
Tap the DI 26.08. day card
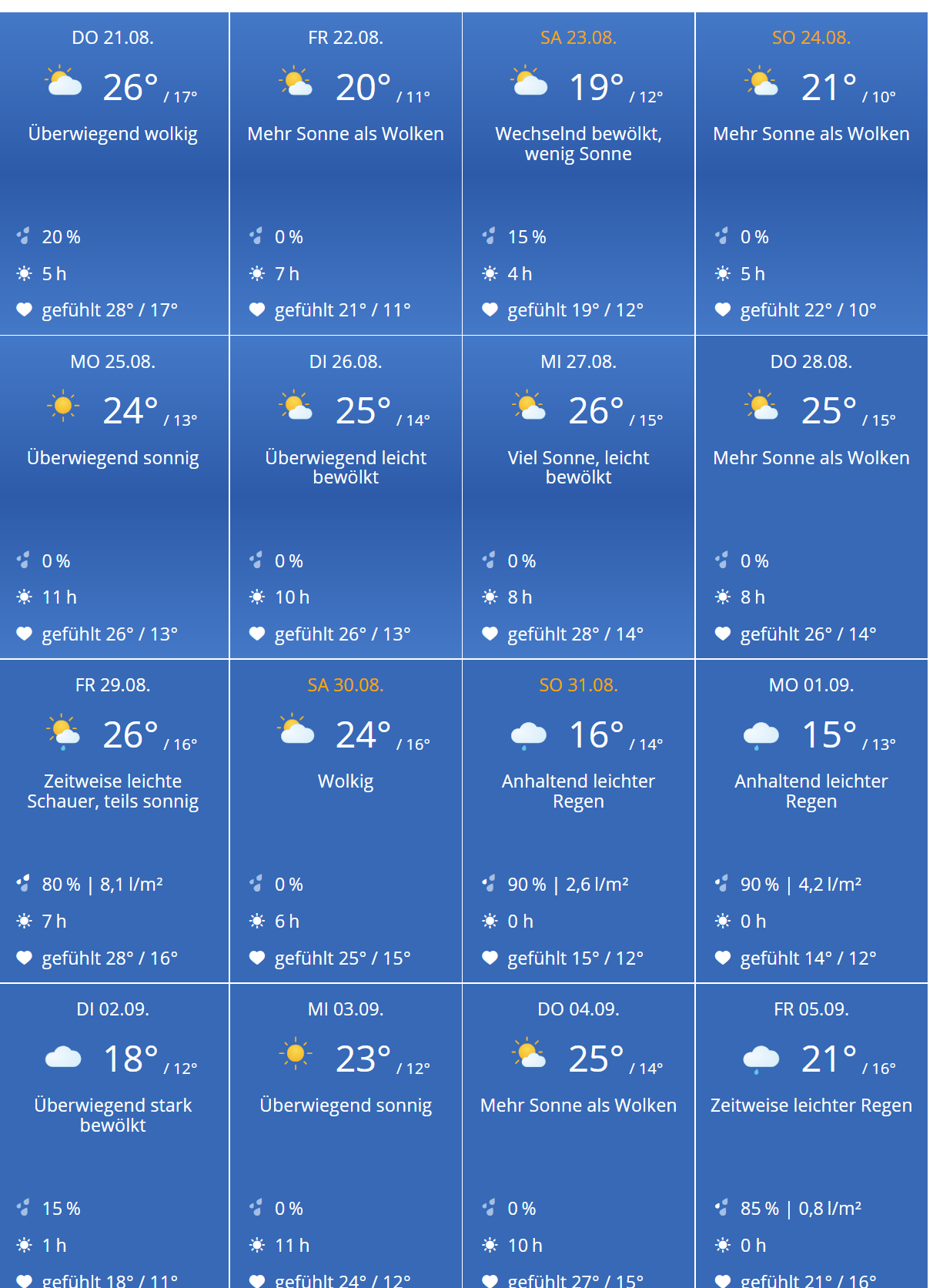(346, 497)
